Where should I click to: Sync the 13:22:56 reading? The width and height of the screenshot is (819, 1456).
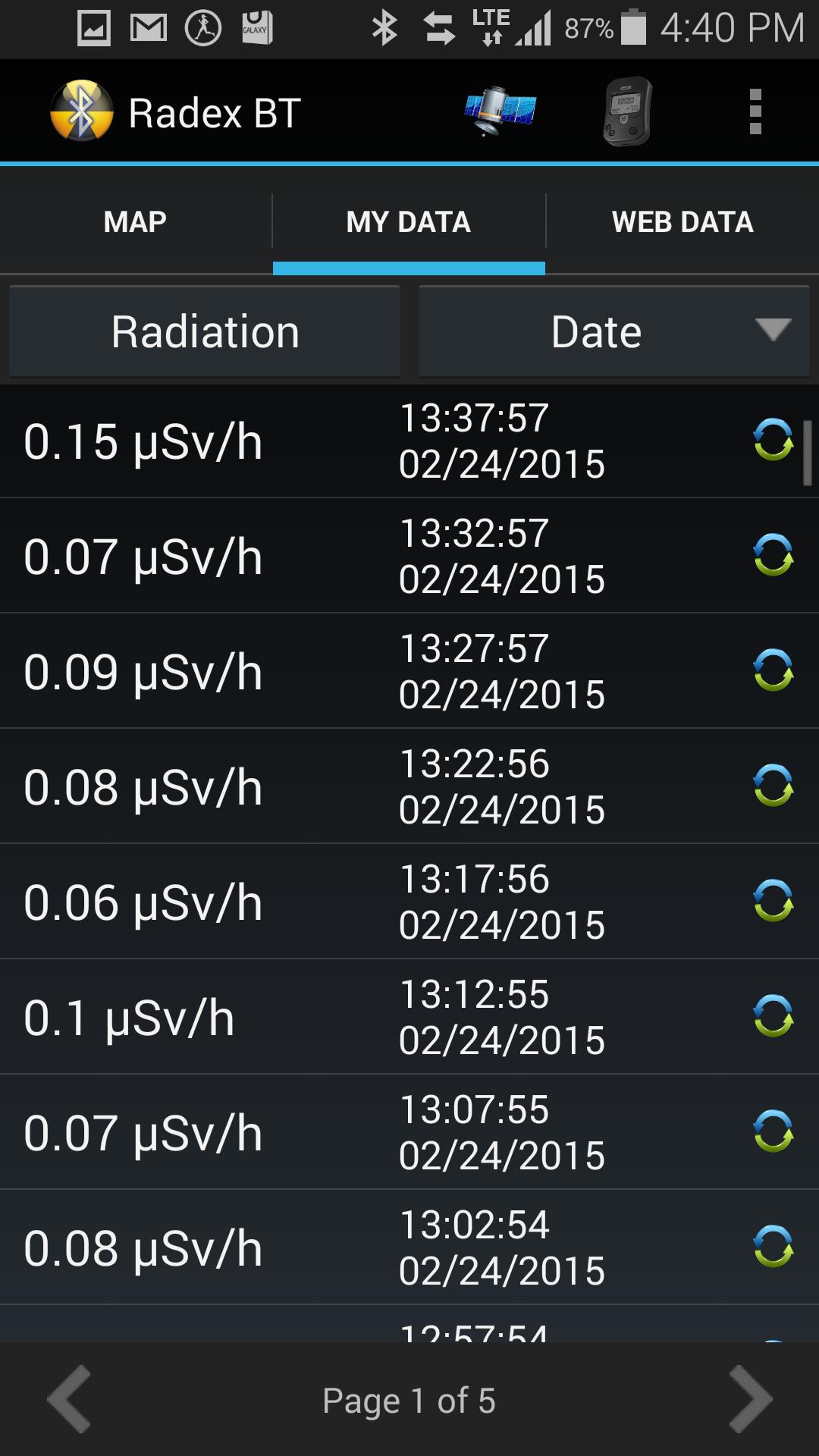[x=773, y=786]
